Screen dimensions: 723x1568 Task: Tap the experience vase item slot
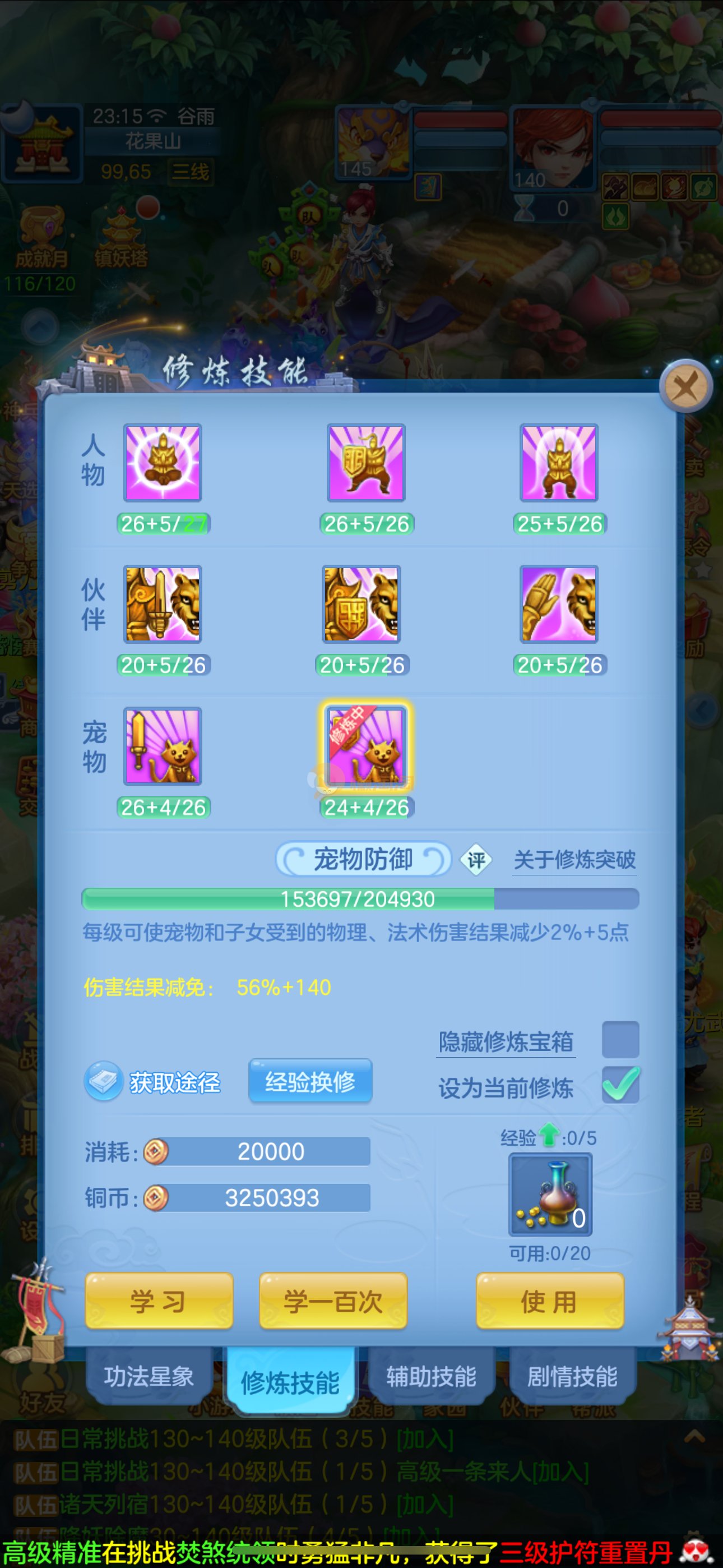[x=550, y=1195]
